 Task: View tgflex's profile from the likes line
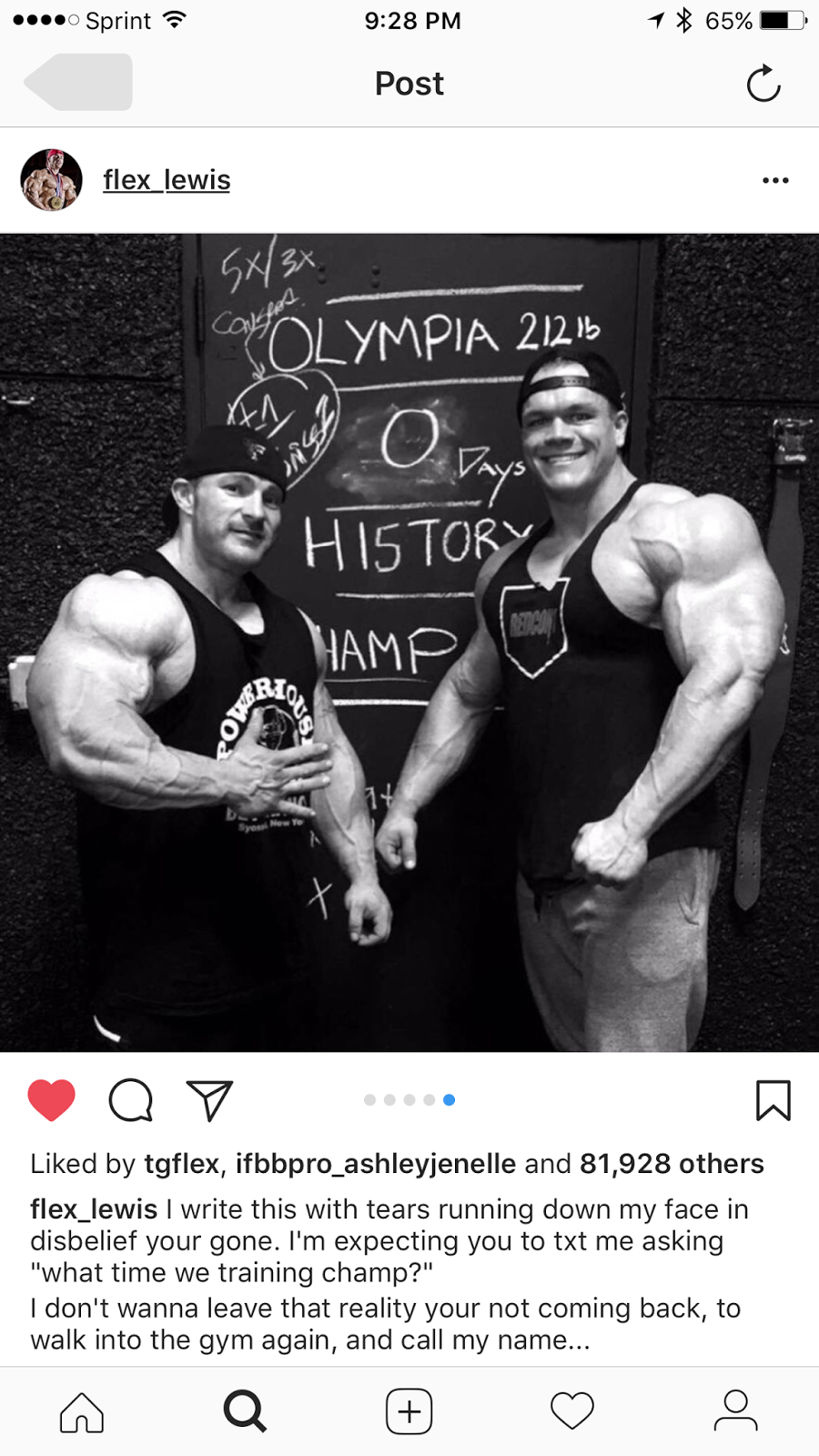pyautogui.click(x=182, y=1164)
